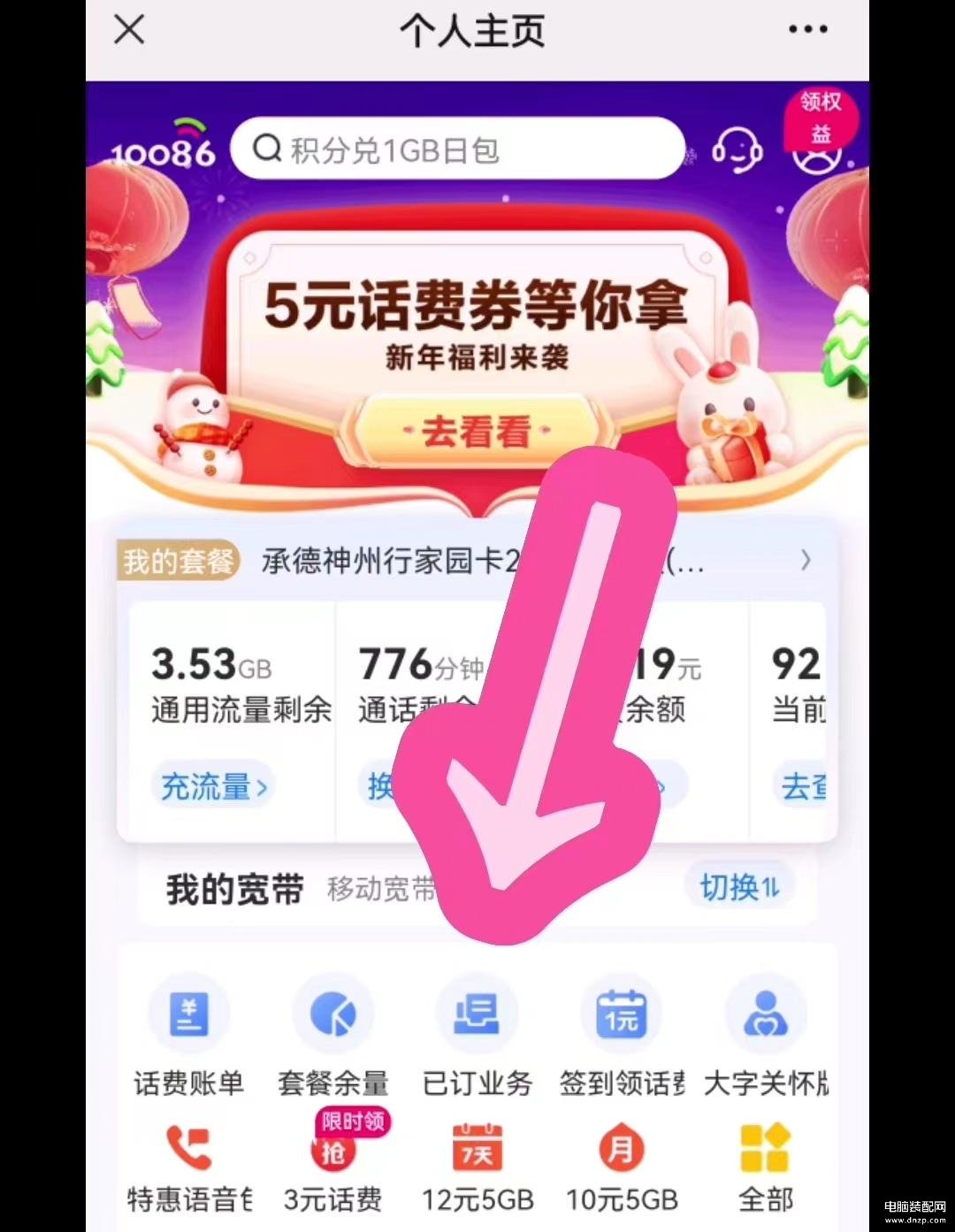Open the three-dot overflow menu
This screenshot has width=955, height=1232.
pyautogui.click(x=807, y=30)
